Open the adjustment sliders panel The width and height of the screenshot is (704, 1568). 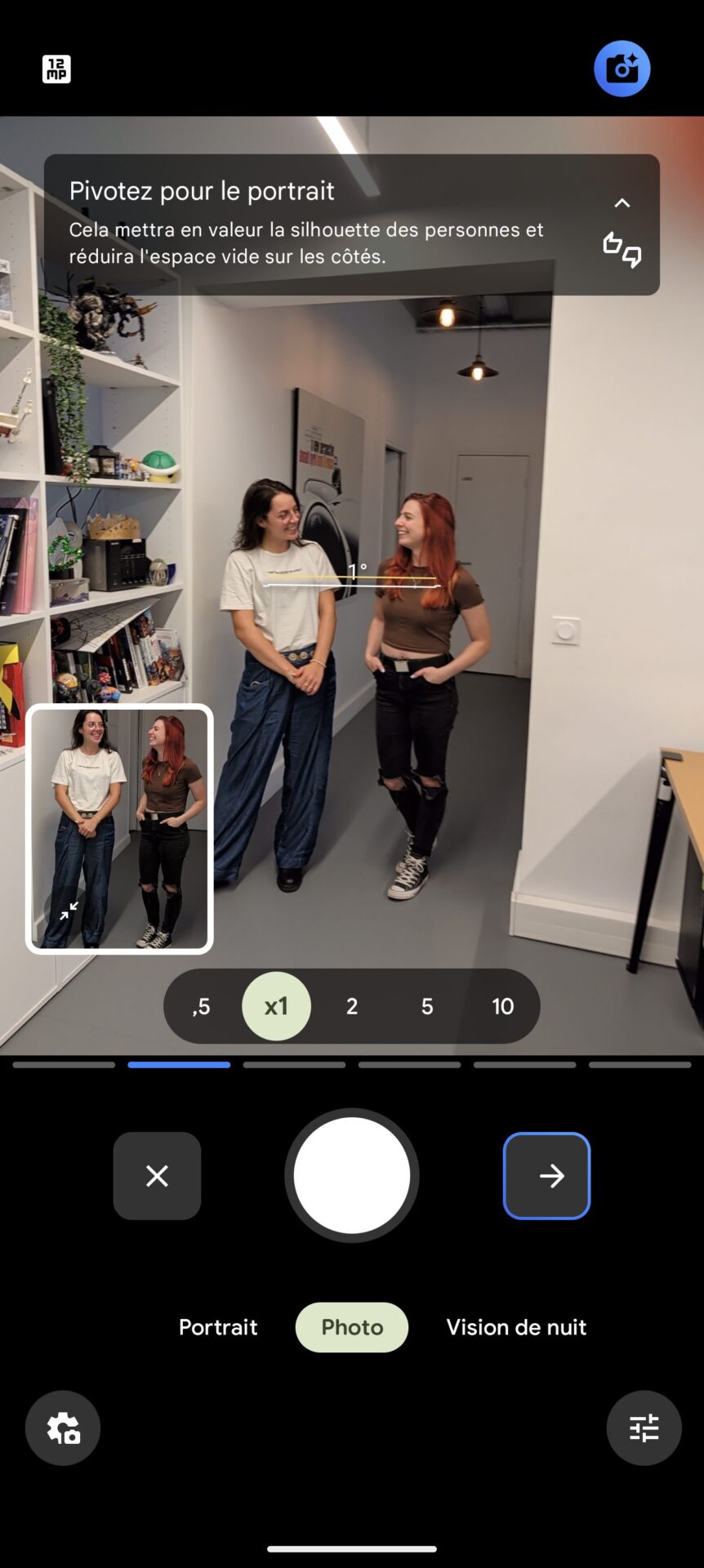click(644, 1428)
